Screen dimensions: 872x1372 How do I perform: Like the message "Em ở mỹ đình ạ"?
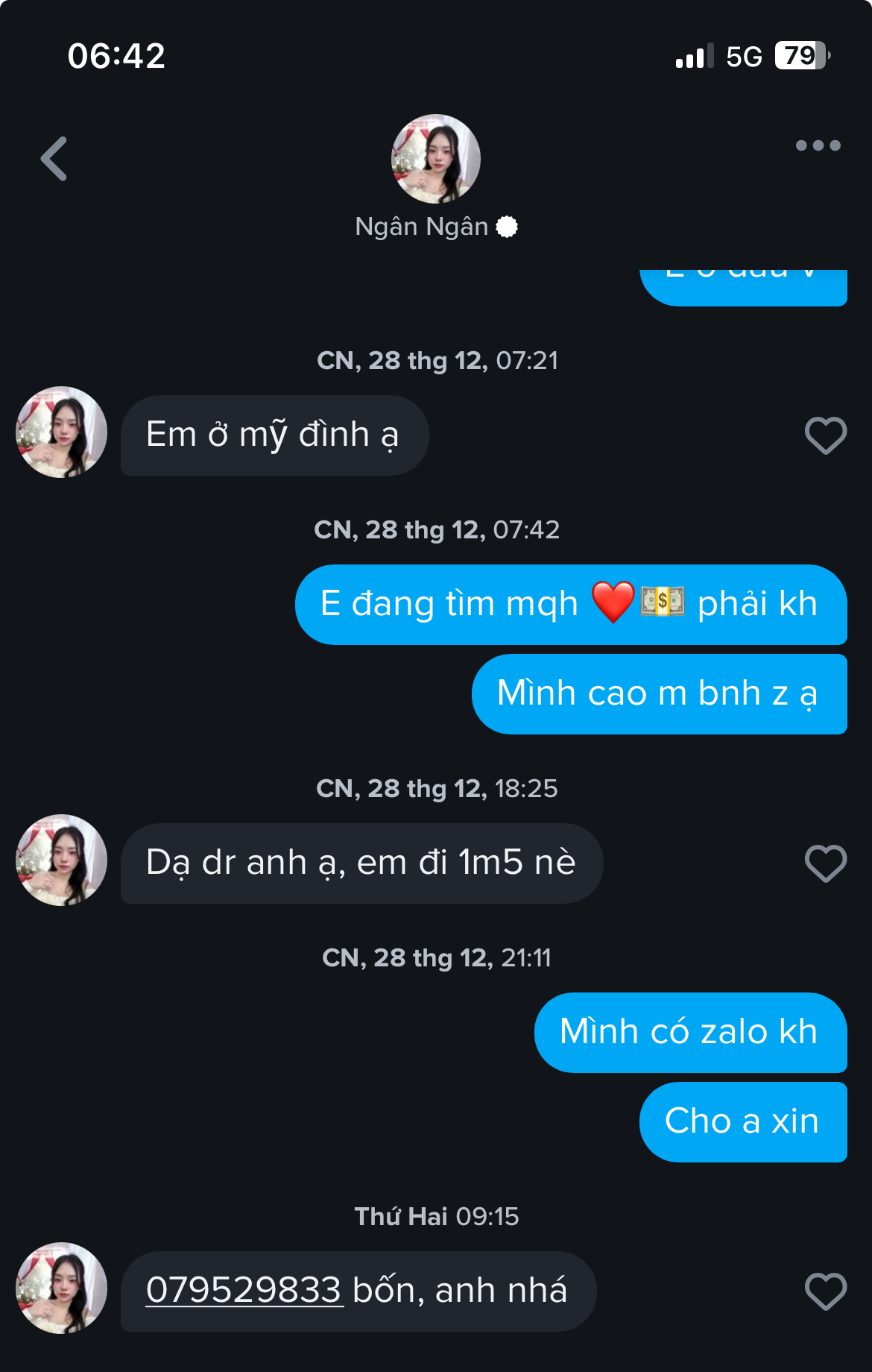coord(826,435)
